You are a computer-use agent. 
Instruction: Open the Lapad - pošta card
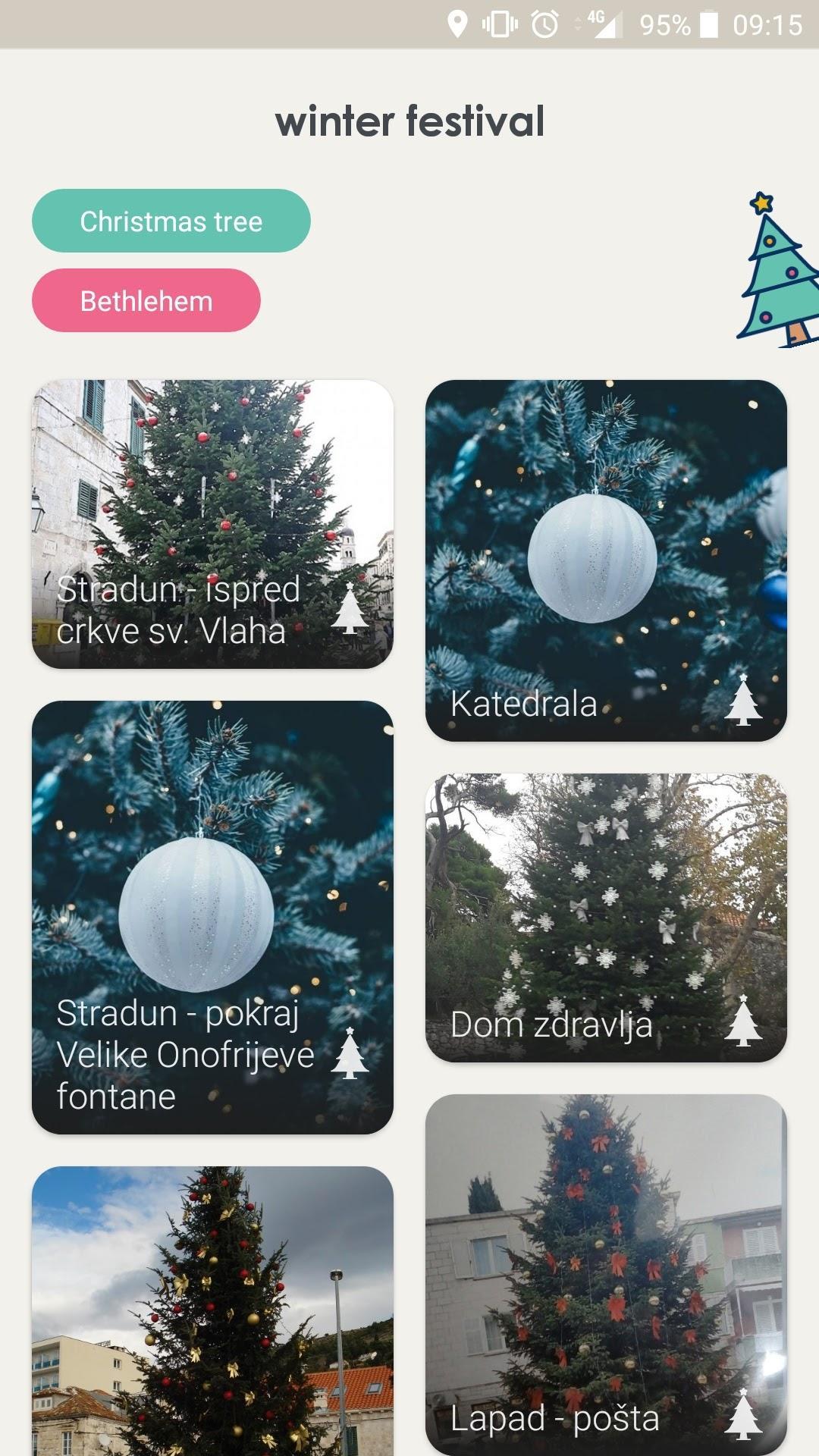pyautogui.click(x=606, y=1274)
